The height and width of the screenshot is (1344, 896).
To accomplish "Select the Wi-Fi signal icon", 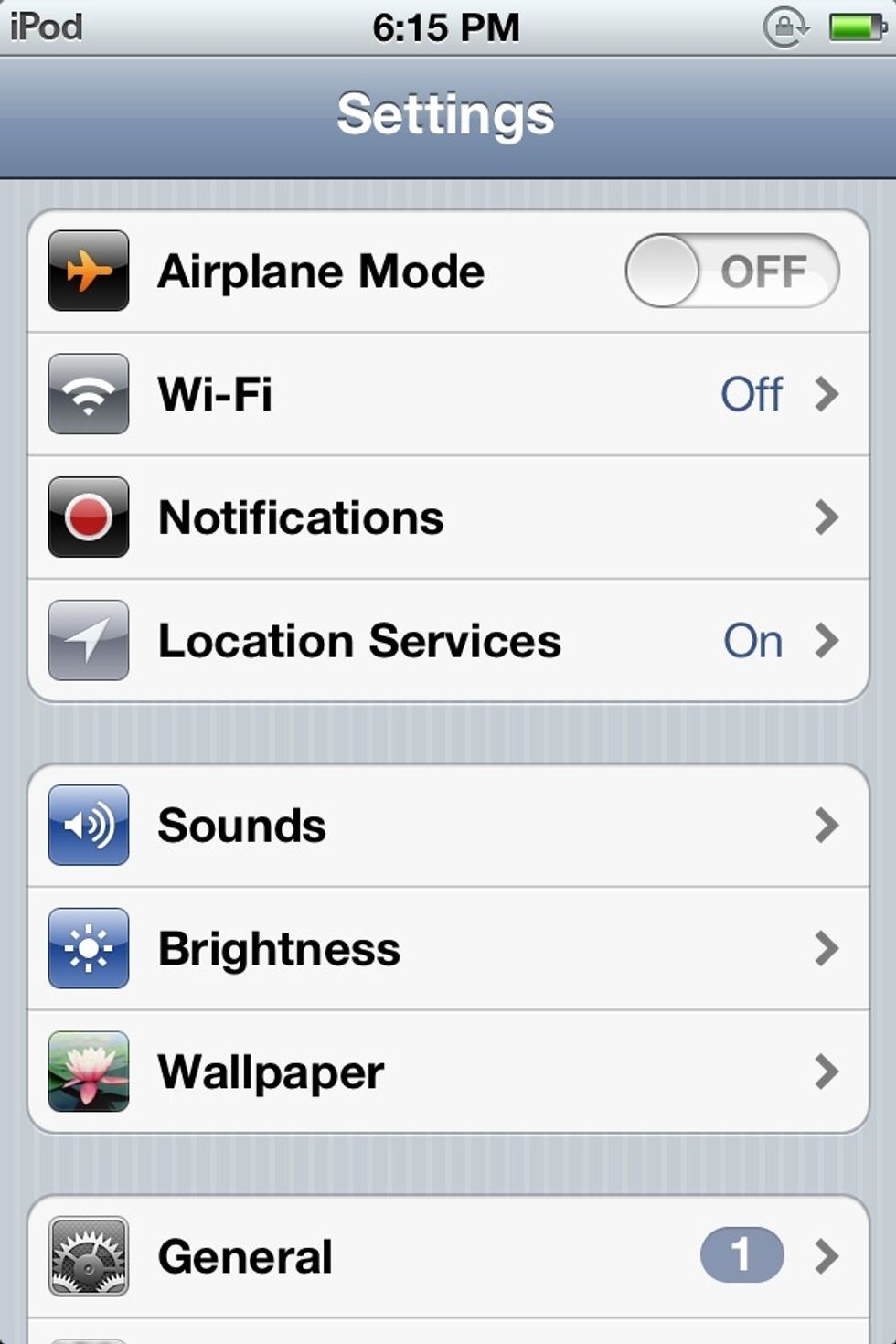I will pyautogui.click(x=88, y=395).
